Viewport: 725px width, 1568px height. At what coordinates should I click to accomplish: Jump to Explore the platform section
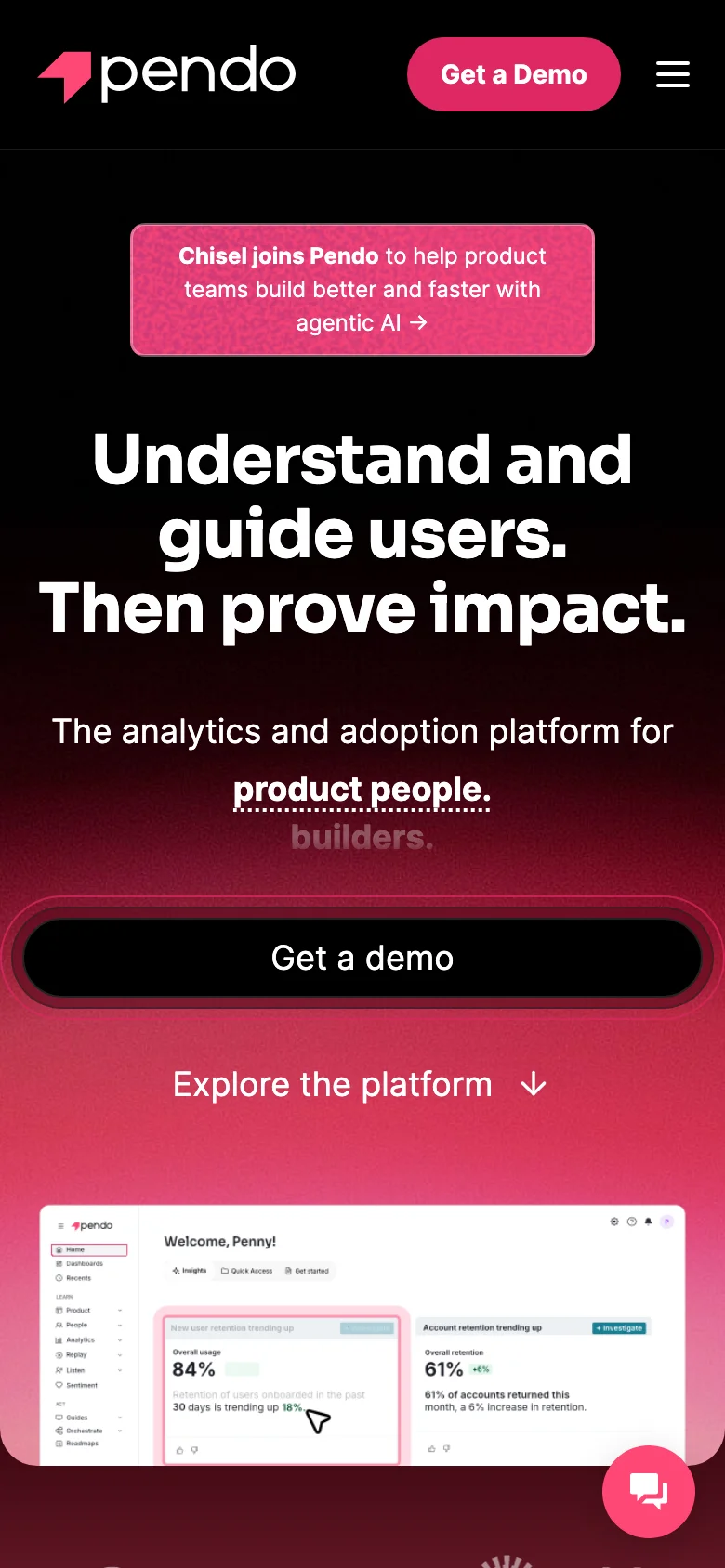[361, 1084]
